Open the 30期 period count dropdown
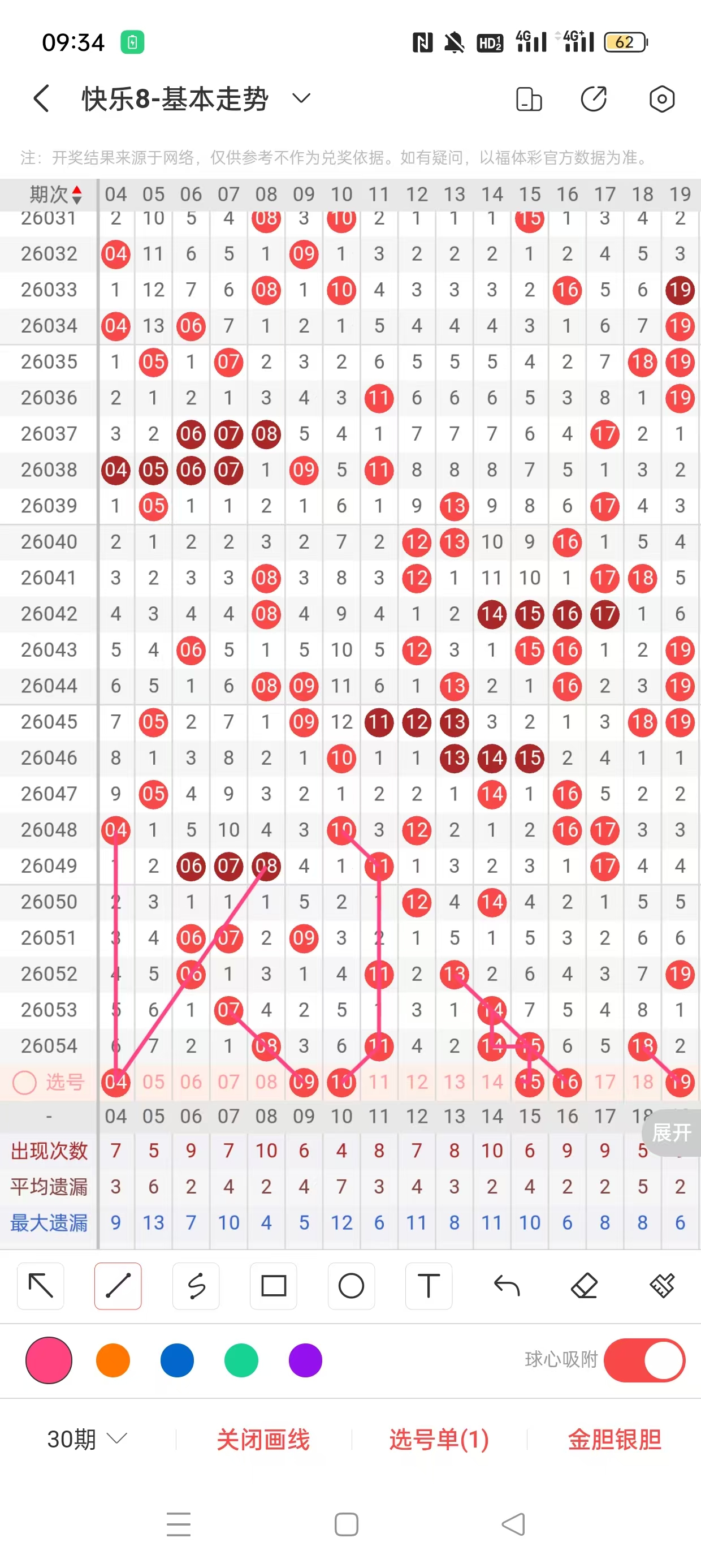The height and width of the screenshot is (1568, 701). click(87, 1439)
